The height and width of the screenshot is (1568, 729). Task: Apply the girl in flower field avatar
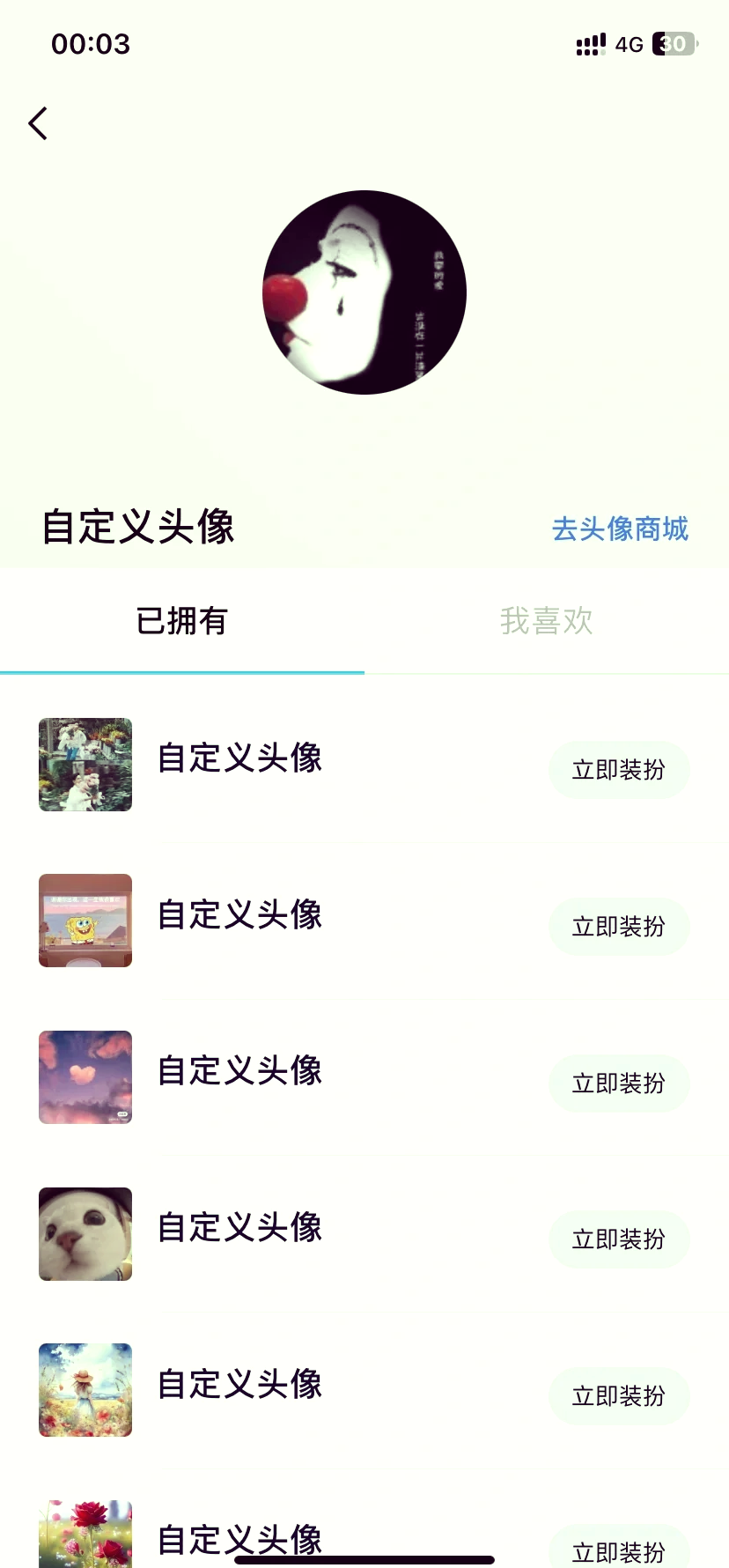click(x=618, y=1396)
